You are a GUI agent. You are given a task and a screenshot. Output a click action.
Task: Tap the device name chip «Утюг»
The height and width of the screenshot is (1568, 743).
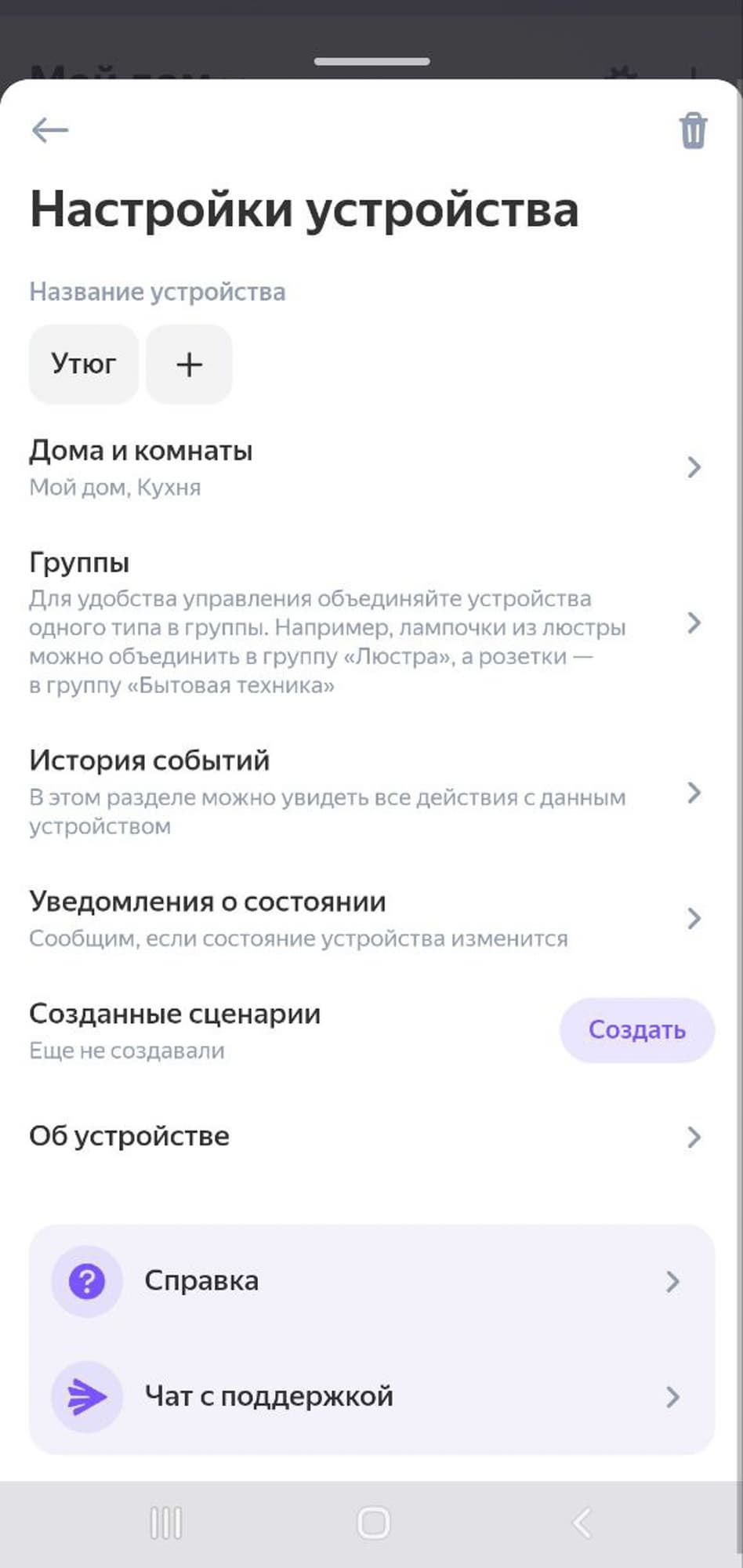pos(84,364)
